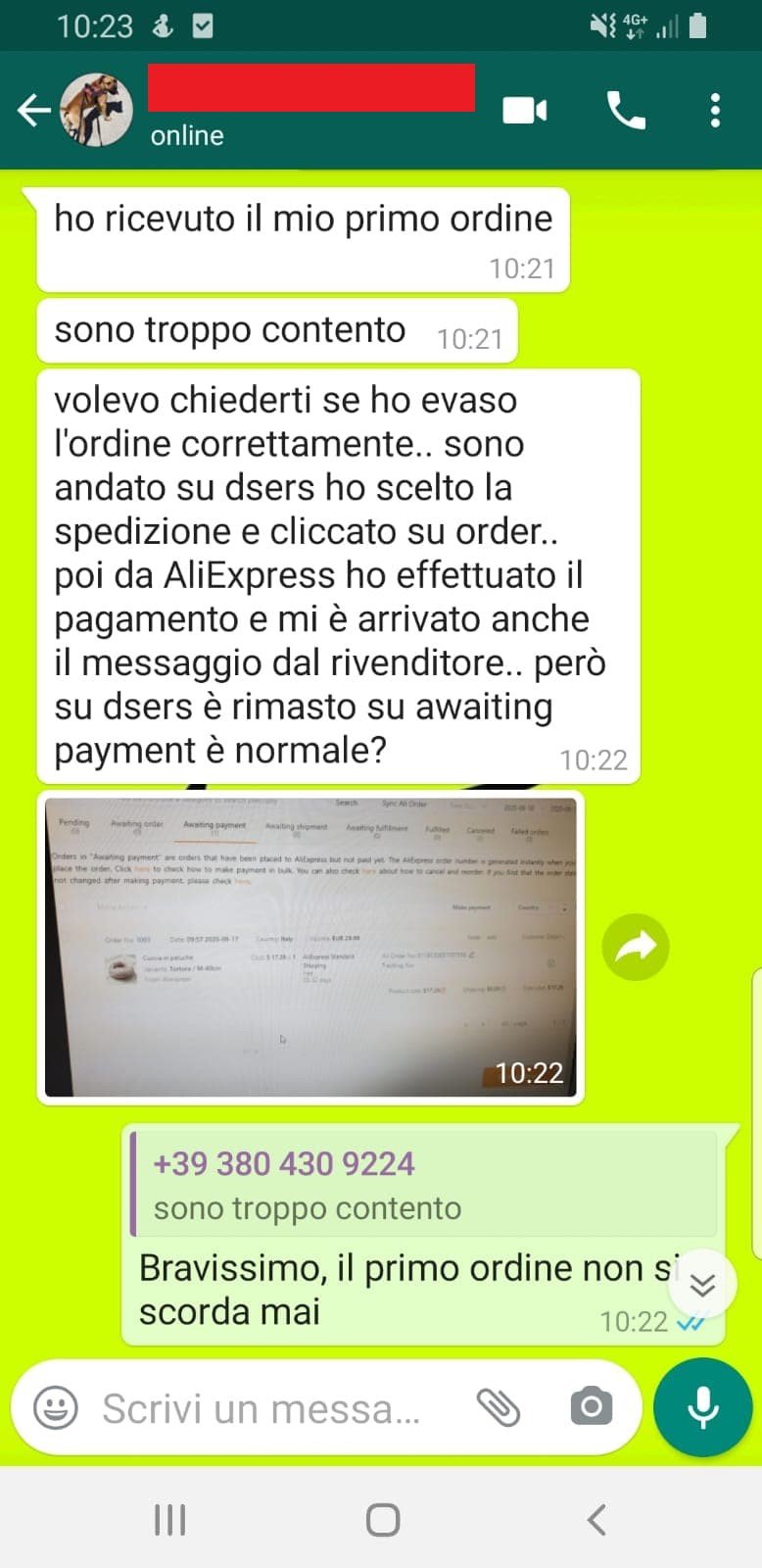Go back to the chat list
Image resolution: width=762 pixels, height=1568 pixels.
point(33,111)
